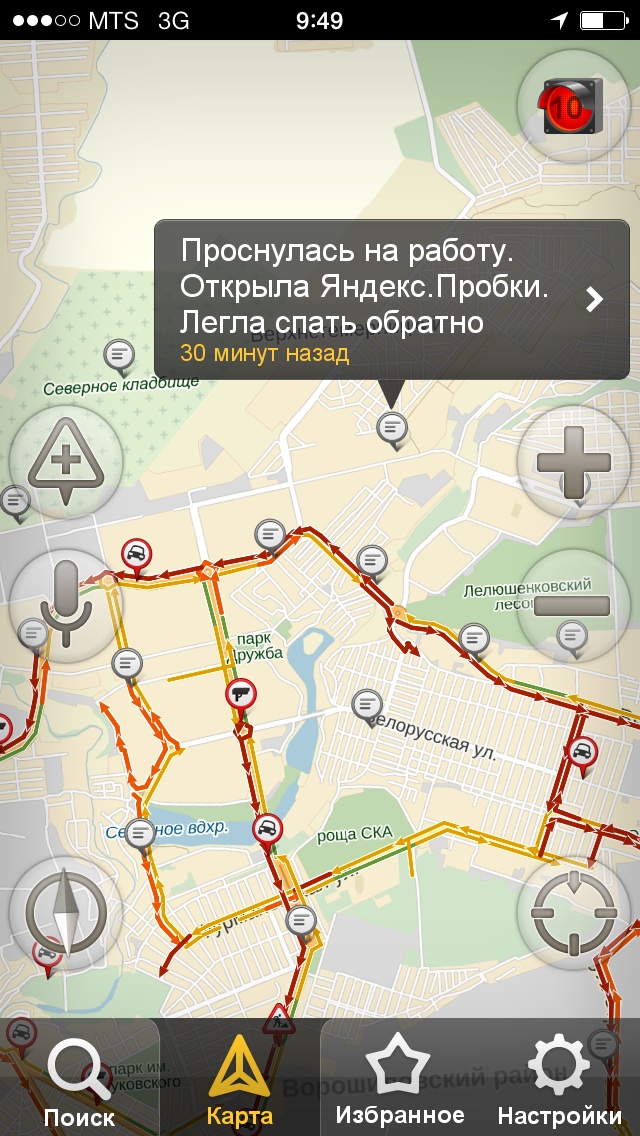Toggle the traffic light level button
640x1136 pixels.
click(x=573, y=106)
